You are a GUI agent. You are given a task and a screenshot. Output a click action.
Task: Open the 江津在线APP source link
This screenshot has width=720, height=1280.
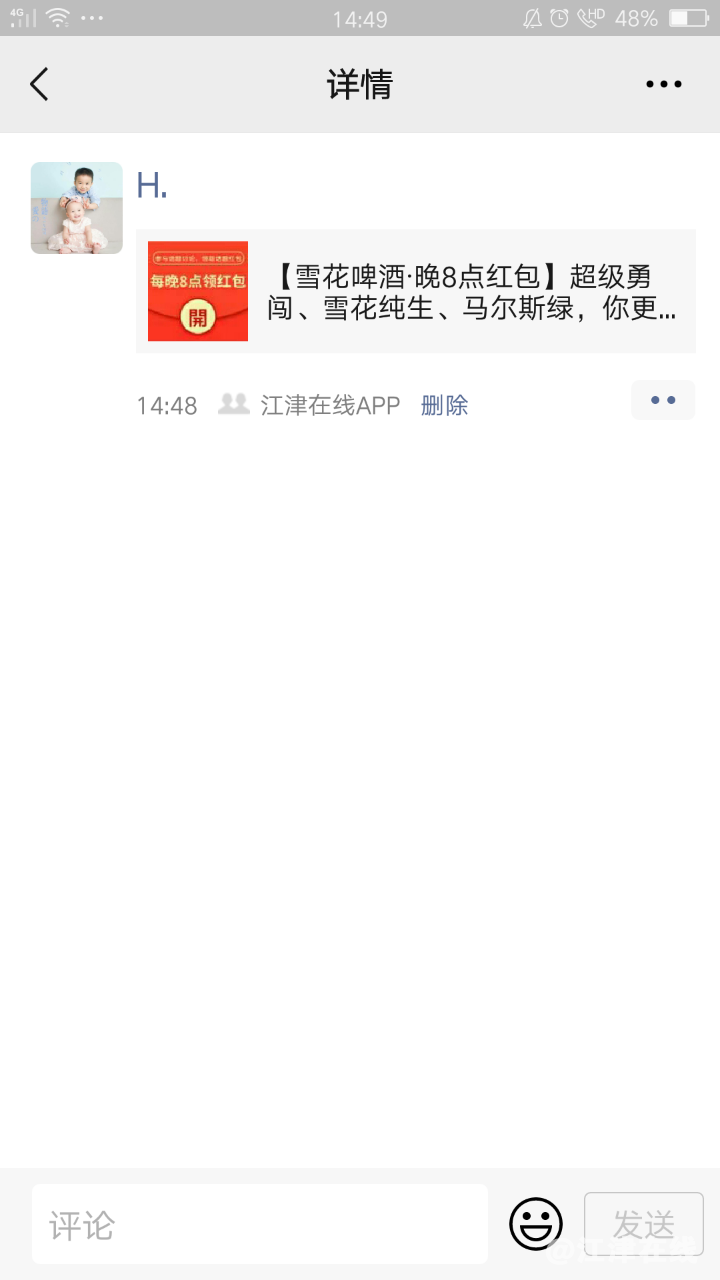click(x=329, y=405)
